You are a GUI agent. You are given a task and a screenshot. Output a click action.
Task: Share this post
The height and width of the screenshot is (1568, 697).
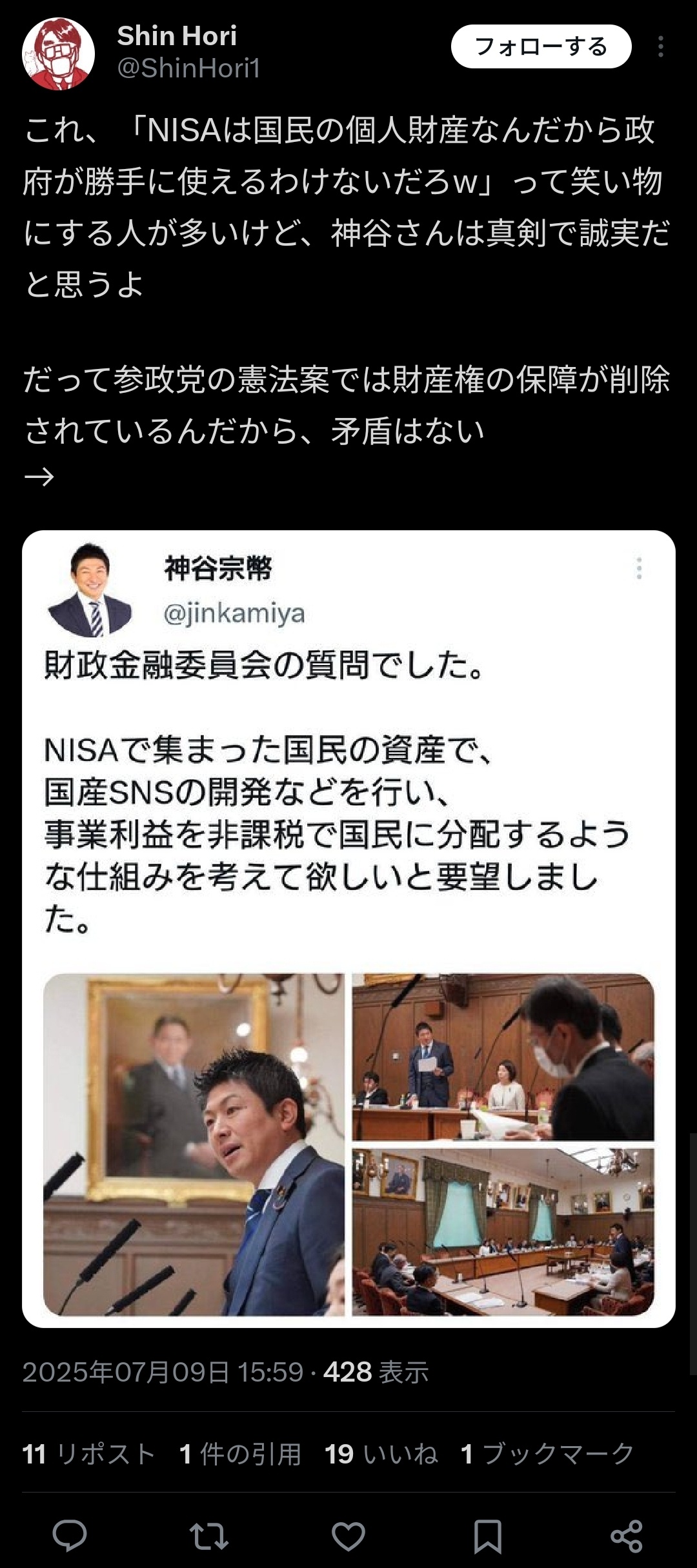(626, 1535)
